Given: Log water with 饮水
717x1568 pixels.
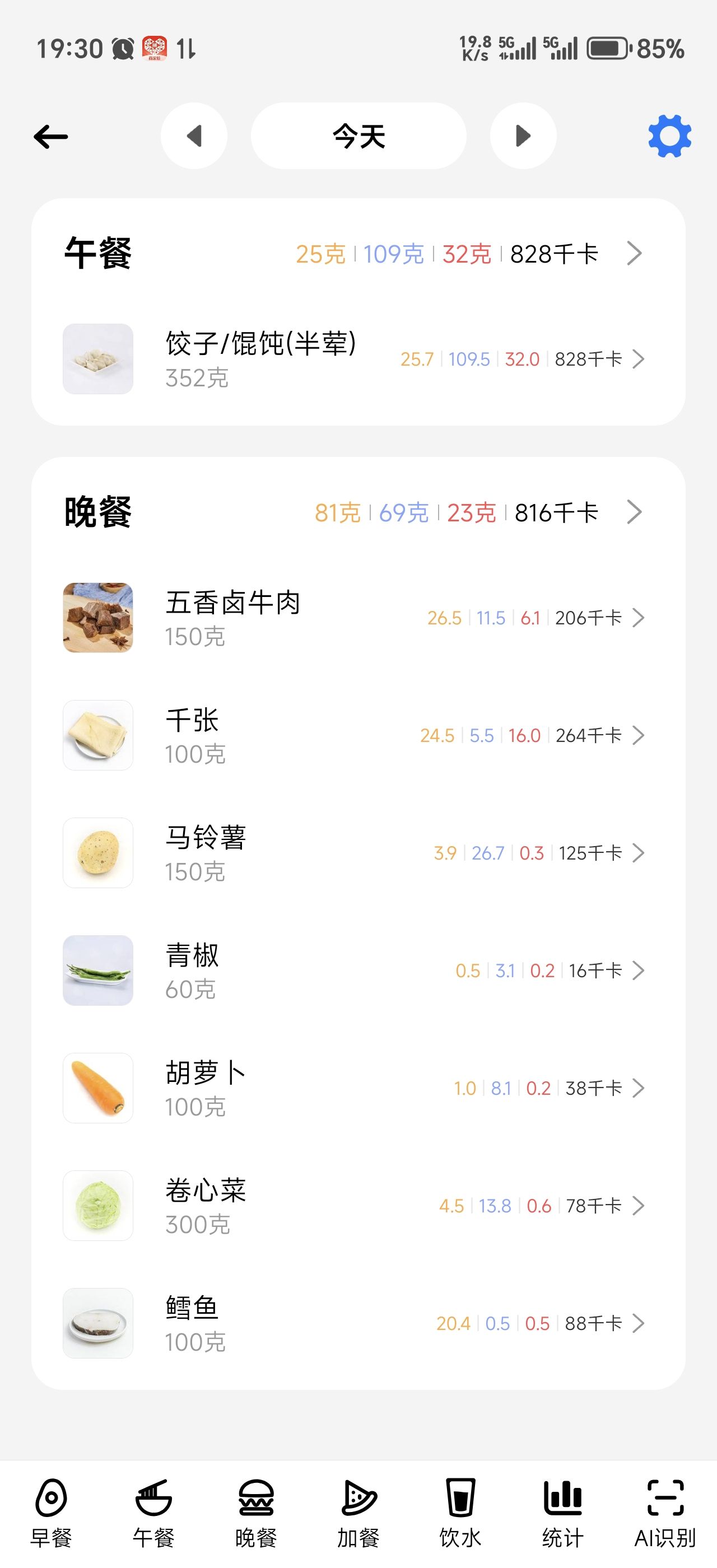Looking at the screenshot, I should [461, 1512].
